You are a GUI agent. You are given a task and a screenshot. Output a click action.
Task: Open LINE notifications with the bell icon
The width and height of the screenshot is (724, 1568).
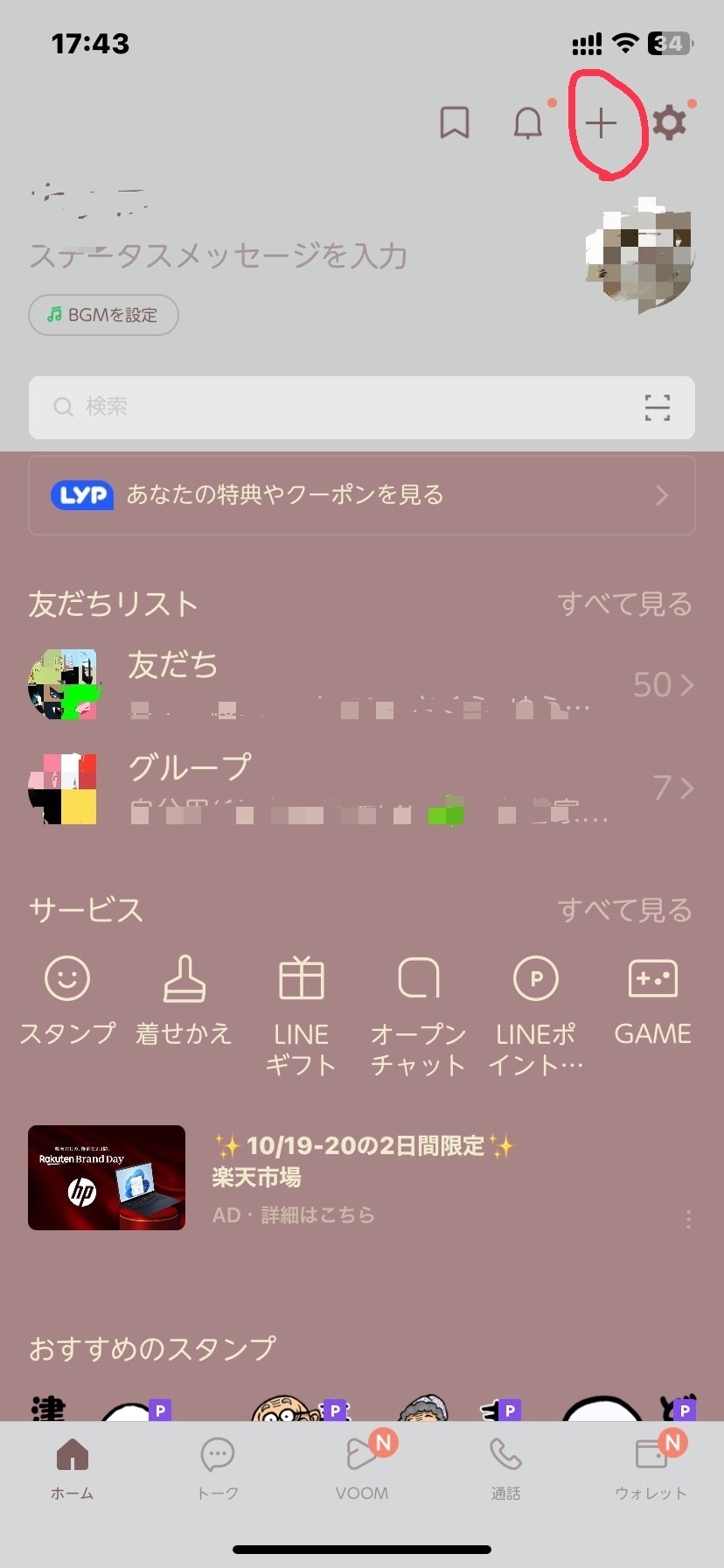(x=528, y=122)
